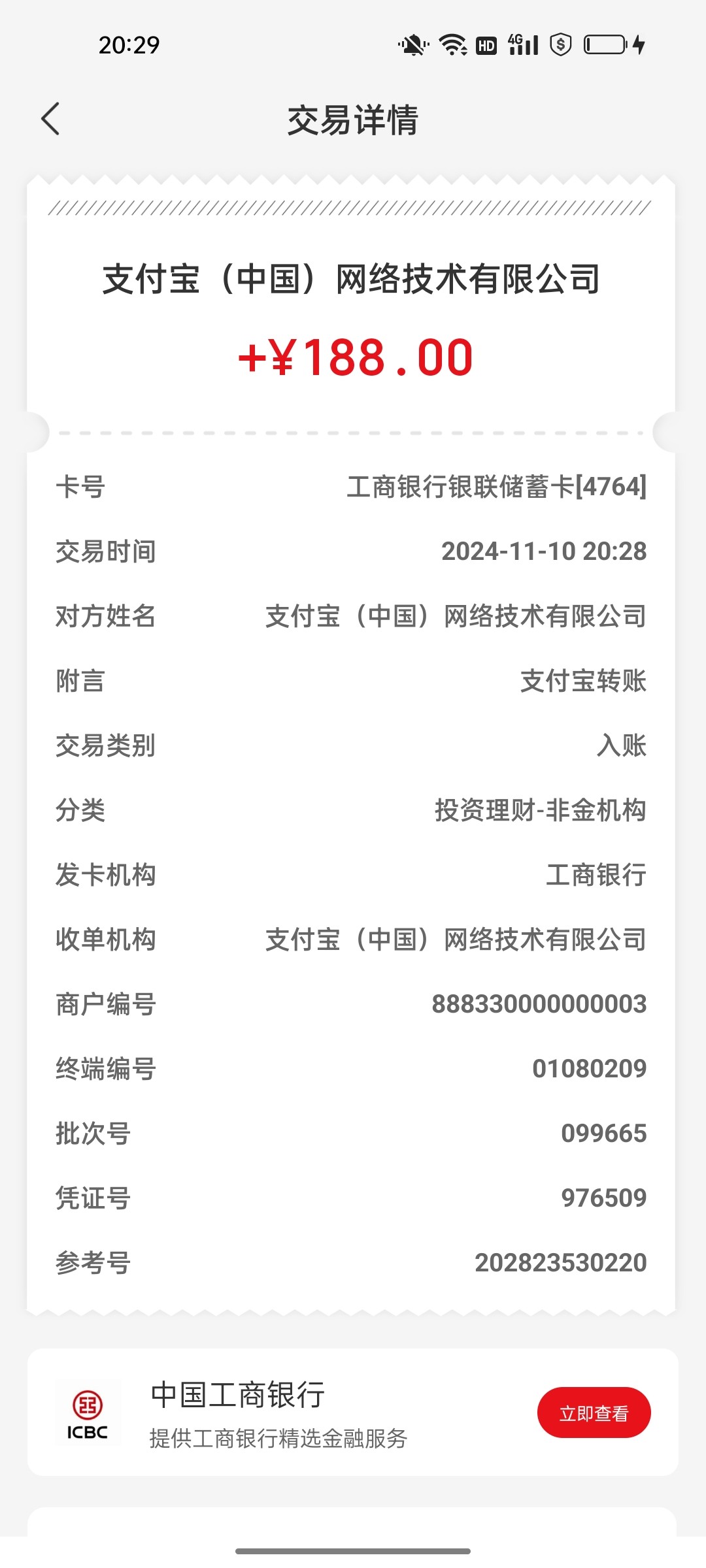Screen dimensions: 706x1568
Task: Tap the 立即查看 button
Action: click(594, 1413)
